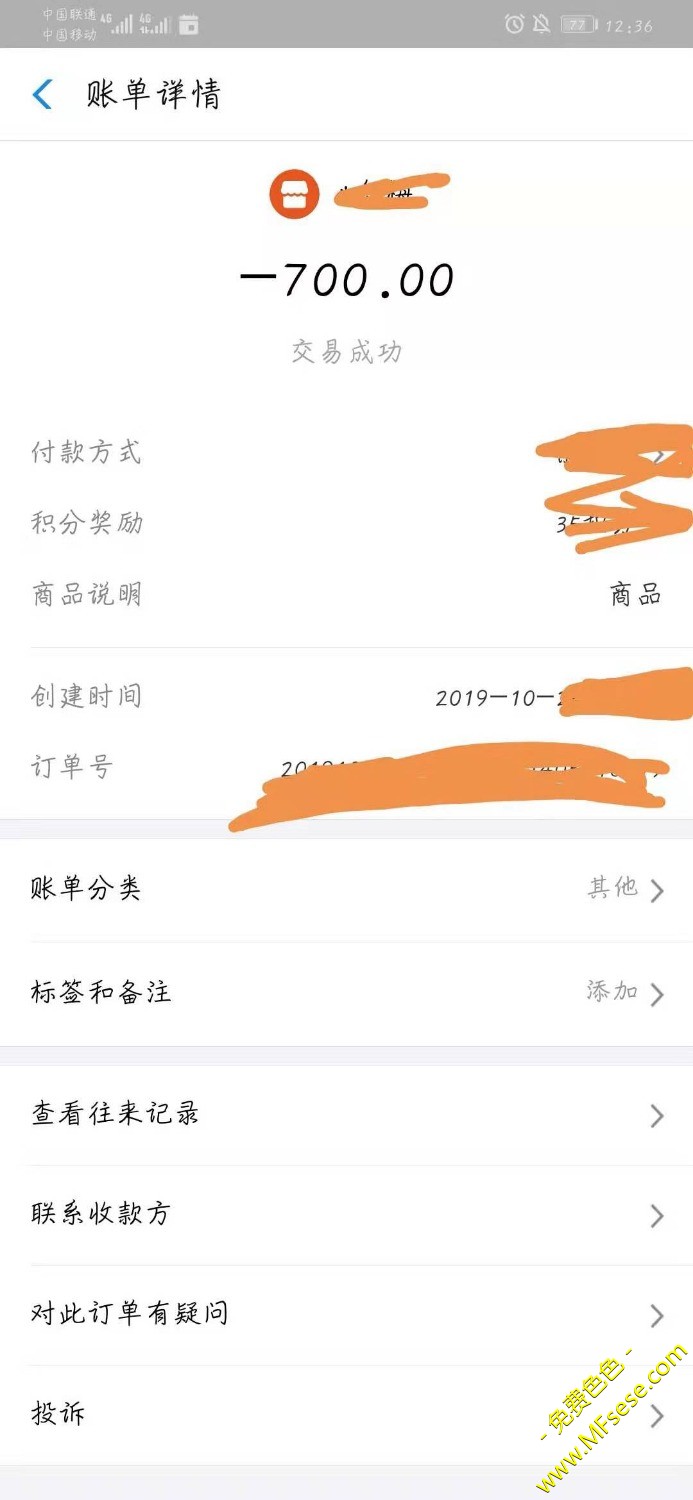
Task: Open 查看往来记录
Action: 346,1115
